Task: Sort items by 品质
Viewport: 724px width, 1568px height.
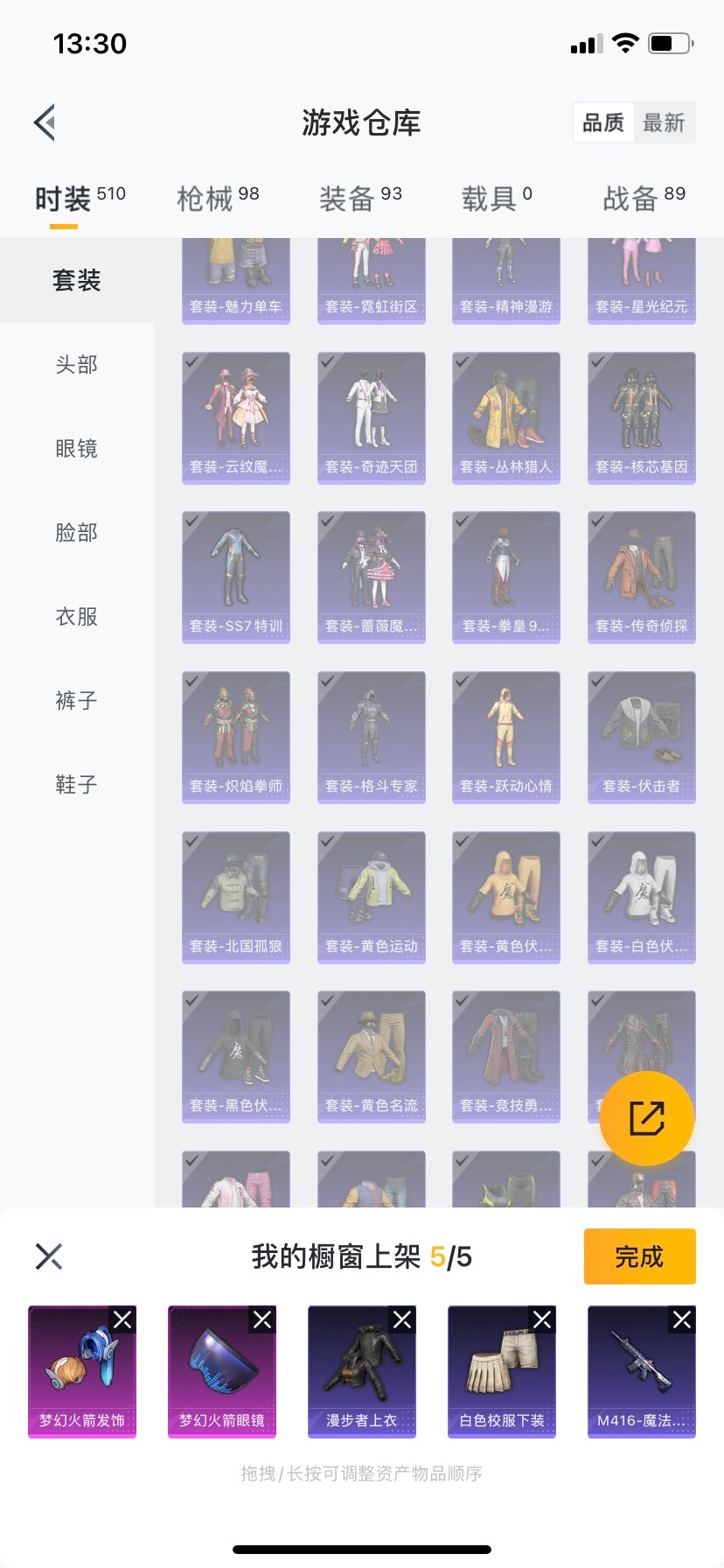Action: point(603,122)
